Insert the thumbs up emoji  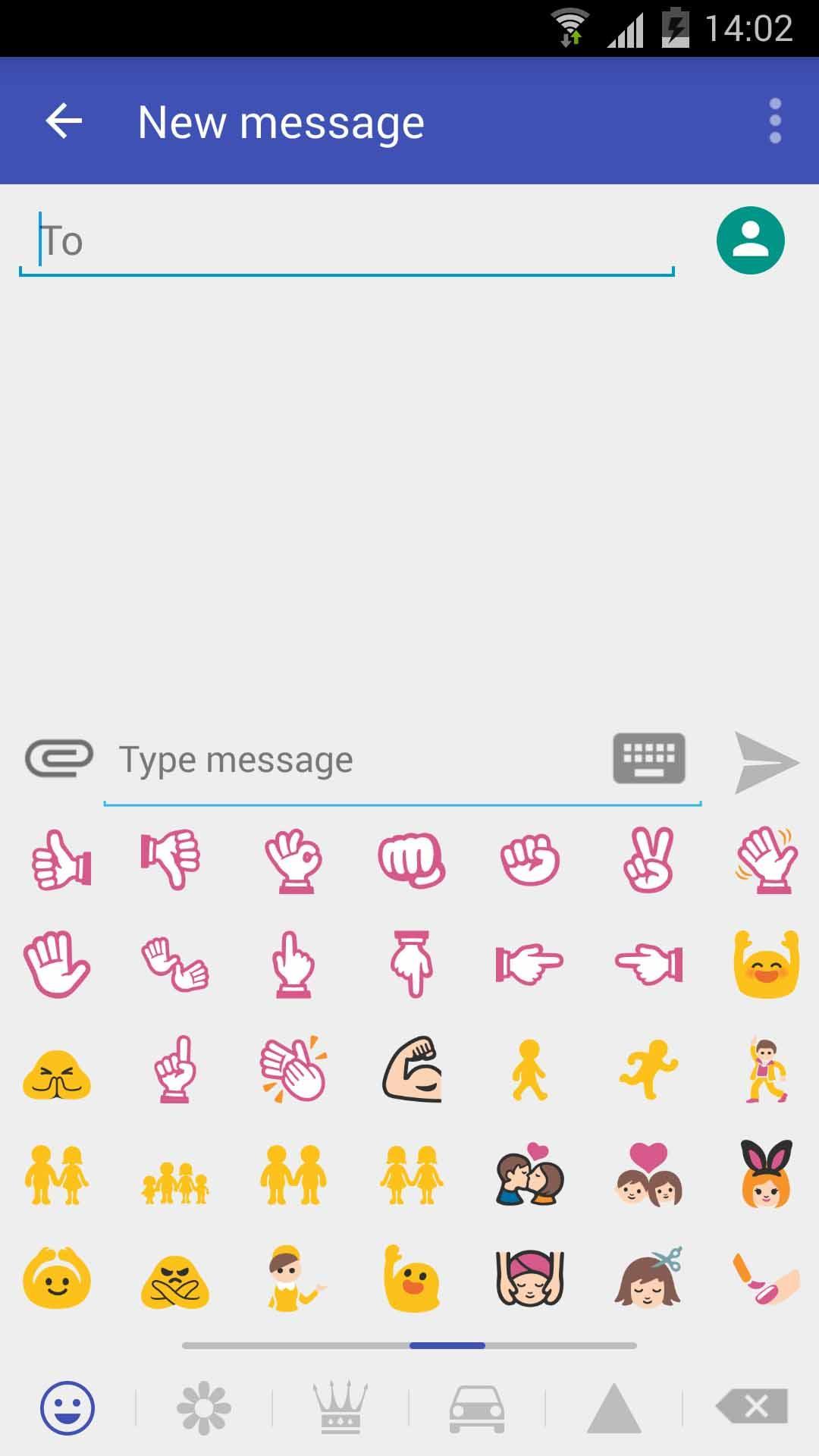pyautogui.click(x=61, y=861)
